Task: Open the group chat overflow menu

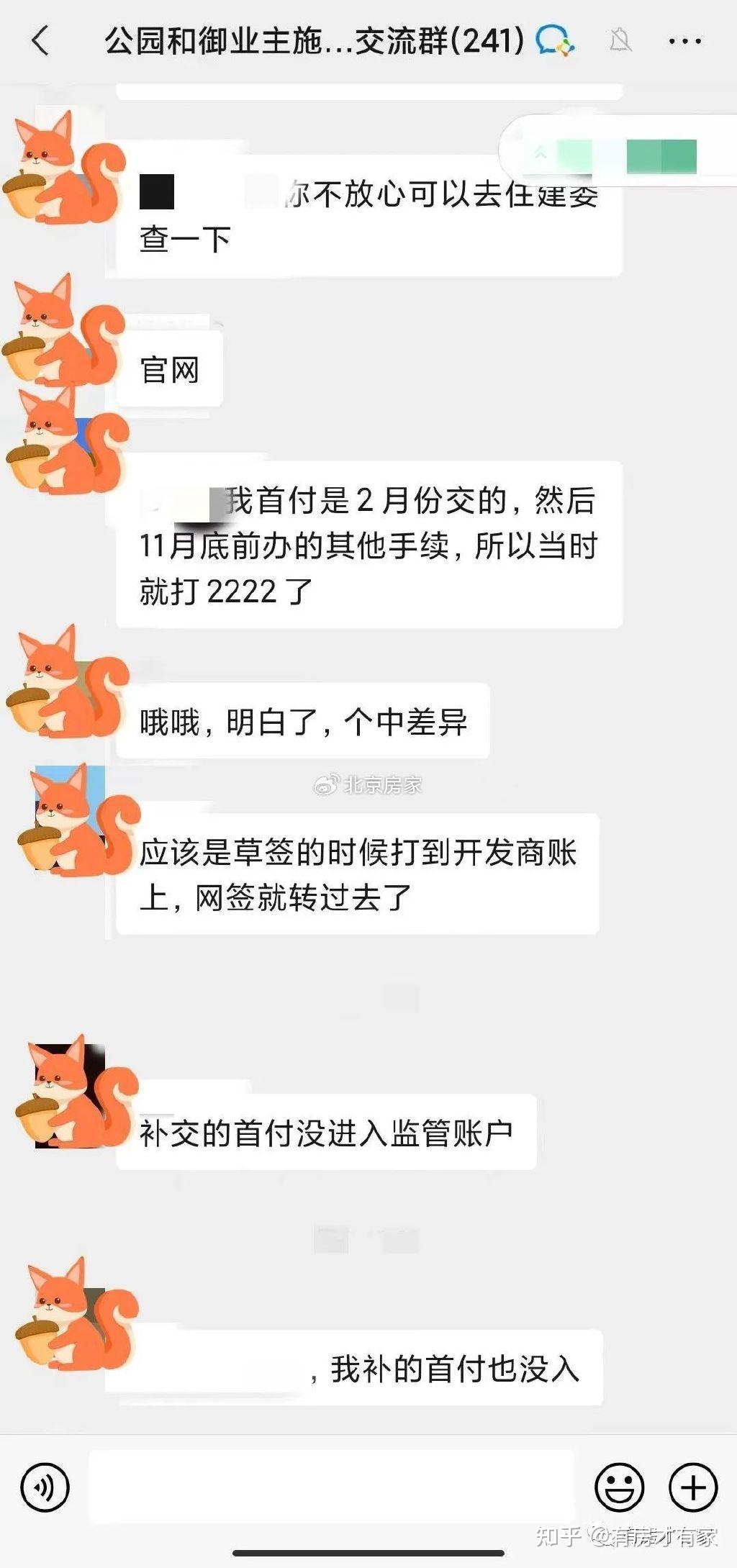Action: pyautogui.click(x=684, y=42)
